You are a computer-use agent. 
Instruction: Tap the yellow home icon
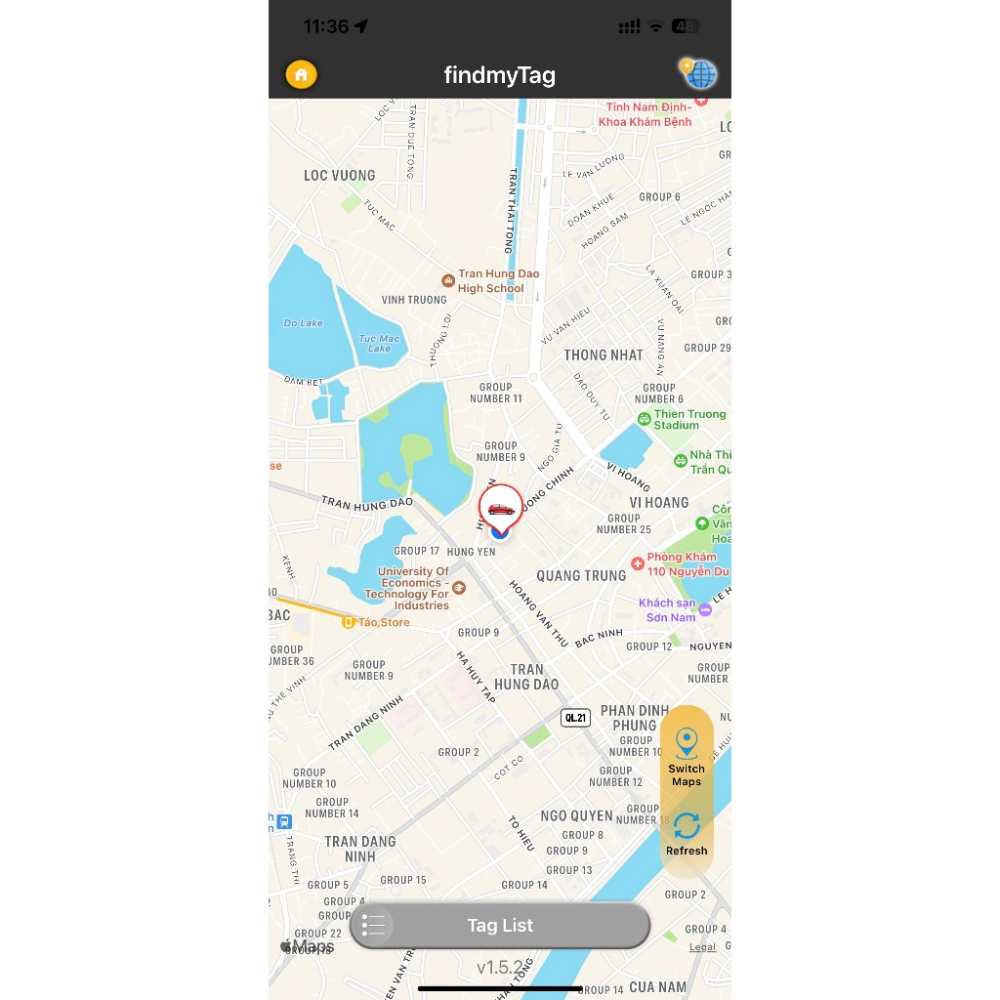point(301,75)
